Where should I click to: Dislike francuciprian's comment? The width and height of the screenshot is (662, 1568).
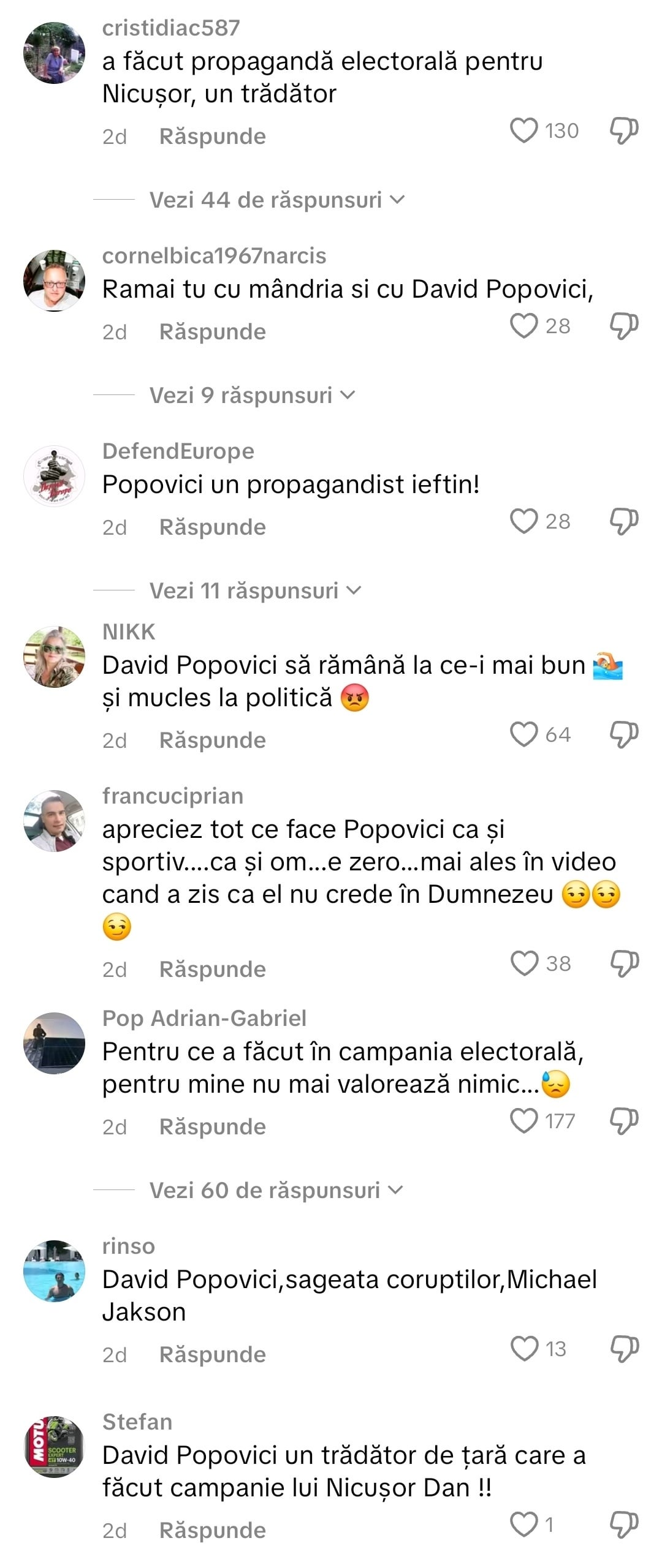pos(624,963)
